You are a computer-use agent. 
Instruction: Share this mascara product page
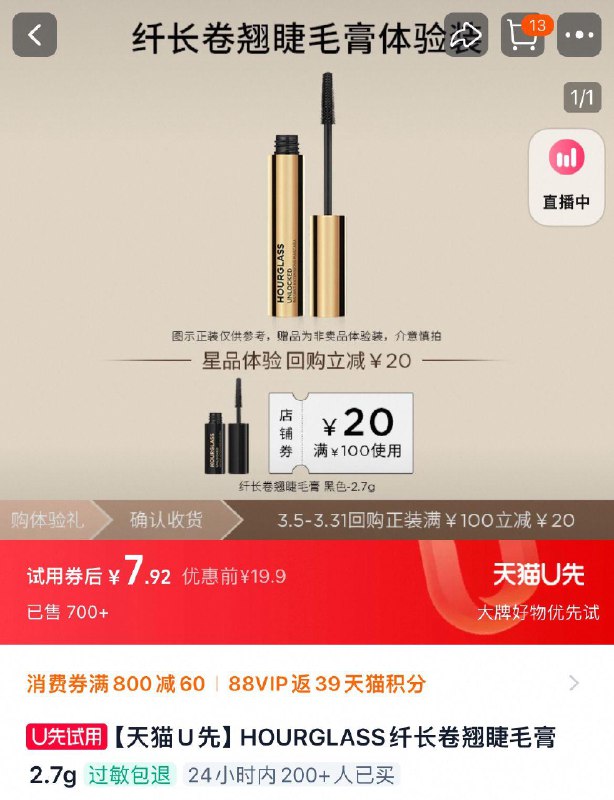(x=466, y=36)
